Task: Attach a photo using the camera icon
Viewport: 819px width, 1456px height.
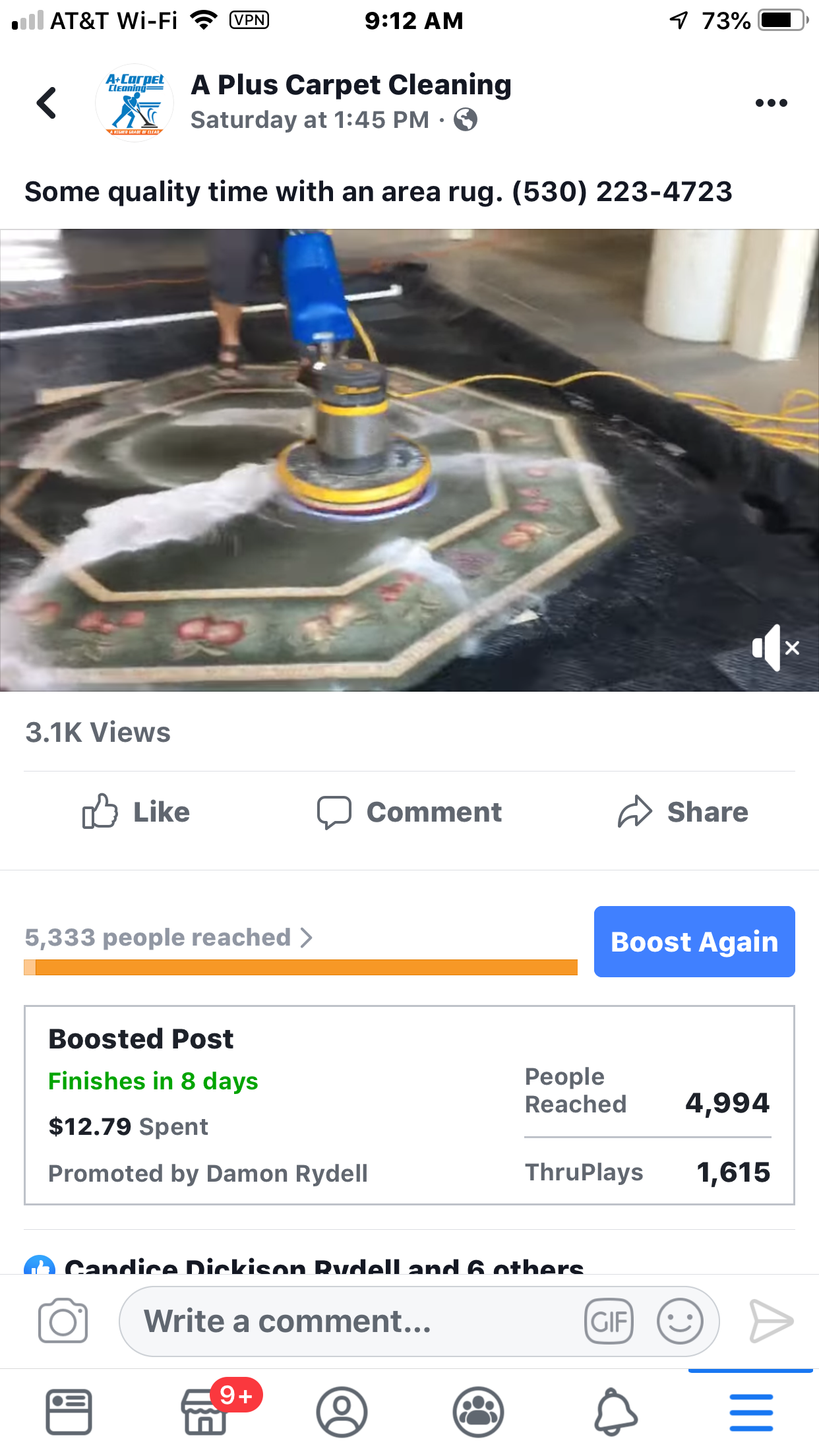Action: pos(63,1321)
